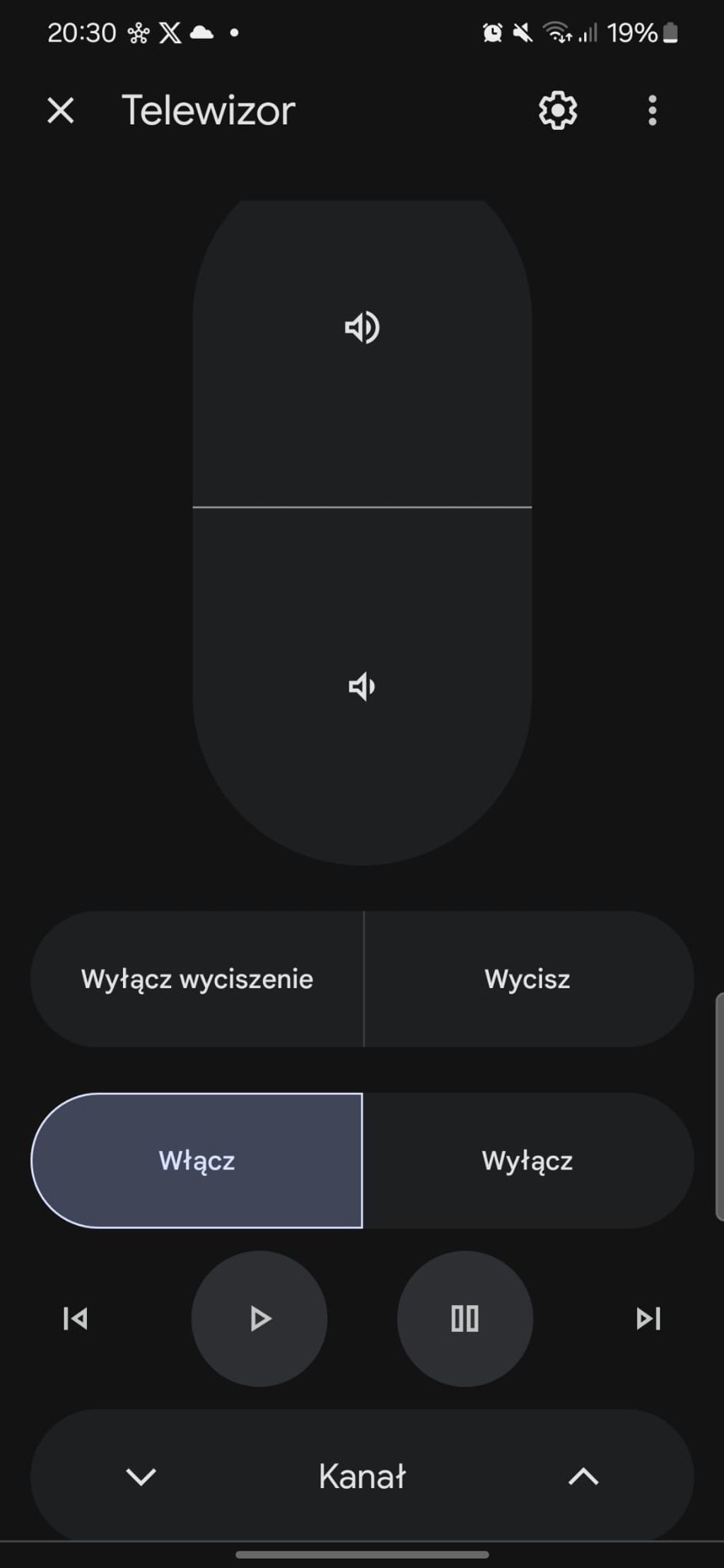Screen dimensions: 724x1568
Task: Tap Wyłącz wyciszenie to unmute
Action: pyautogui.click(x=197, y=979)
